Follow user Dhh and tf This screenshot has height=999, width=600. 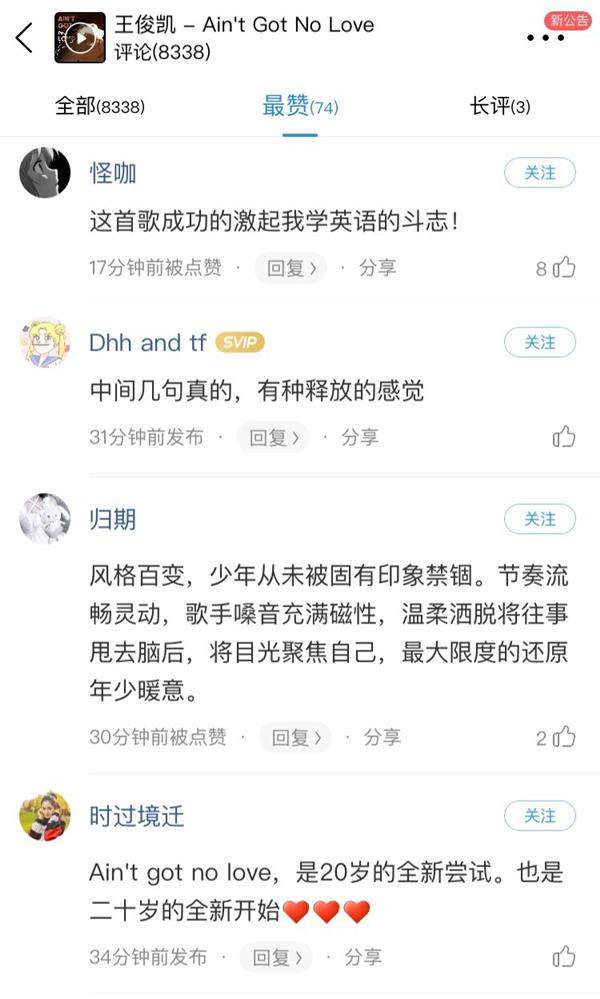540,342
